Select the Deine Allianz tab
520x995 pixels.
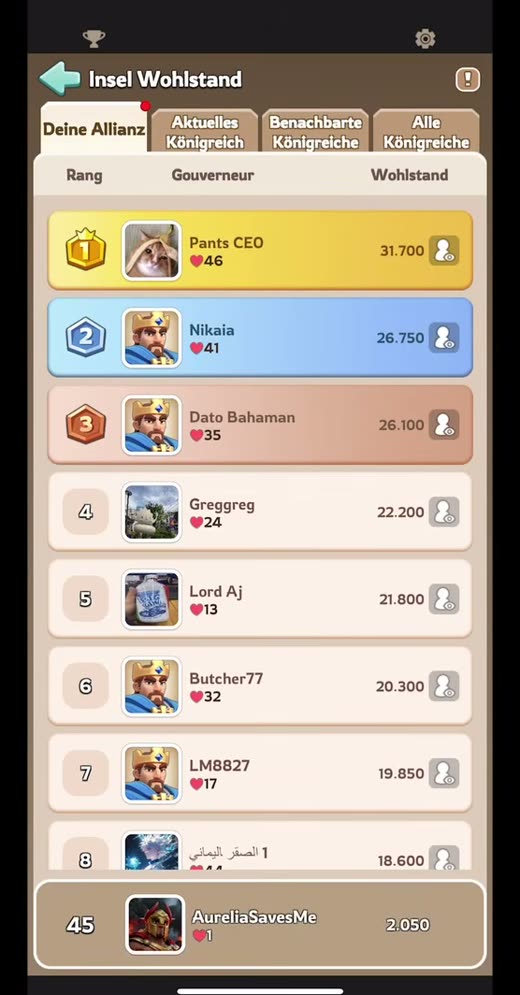(x=94, y=129)
